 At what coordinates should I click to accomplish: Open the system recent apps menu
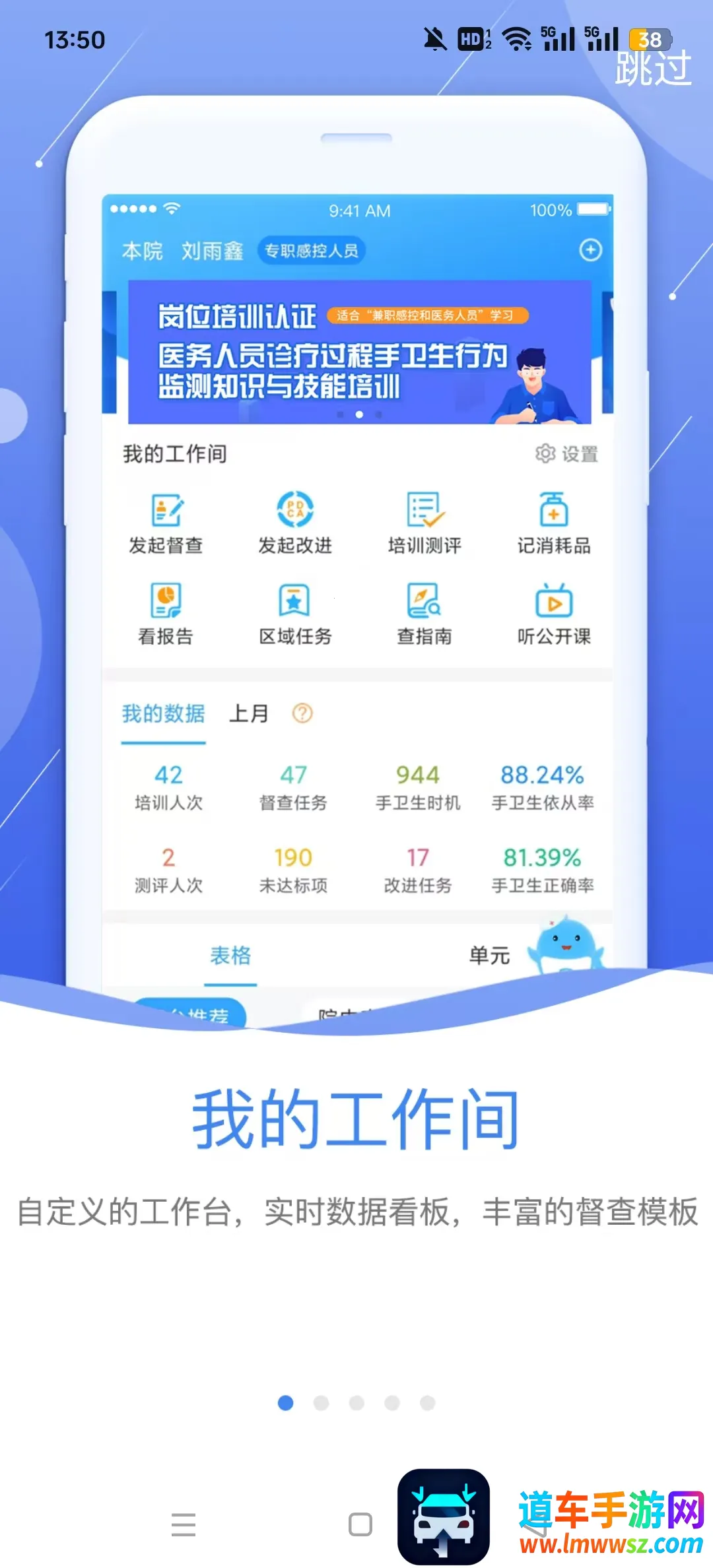click(184, 1524)
